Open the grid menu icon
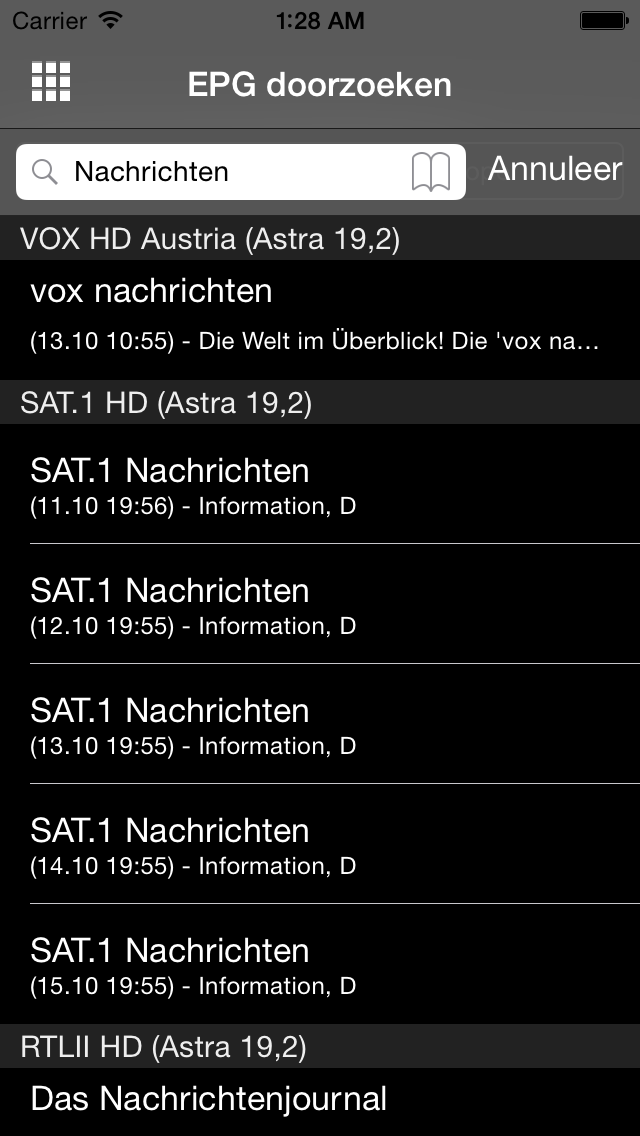640x1136 pixels. click(51, 82)
